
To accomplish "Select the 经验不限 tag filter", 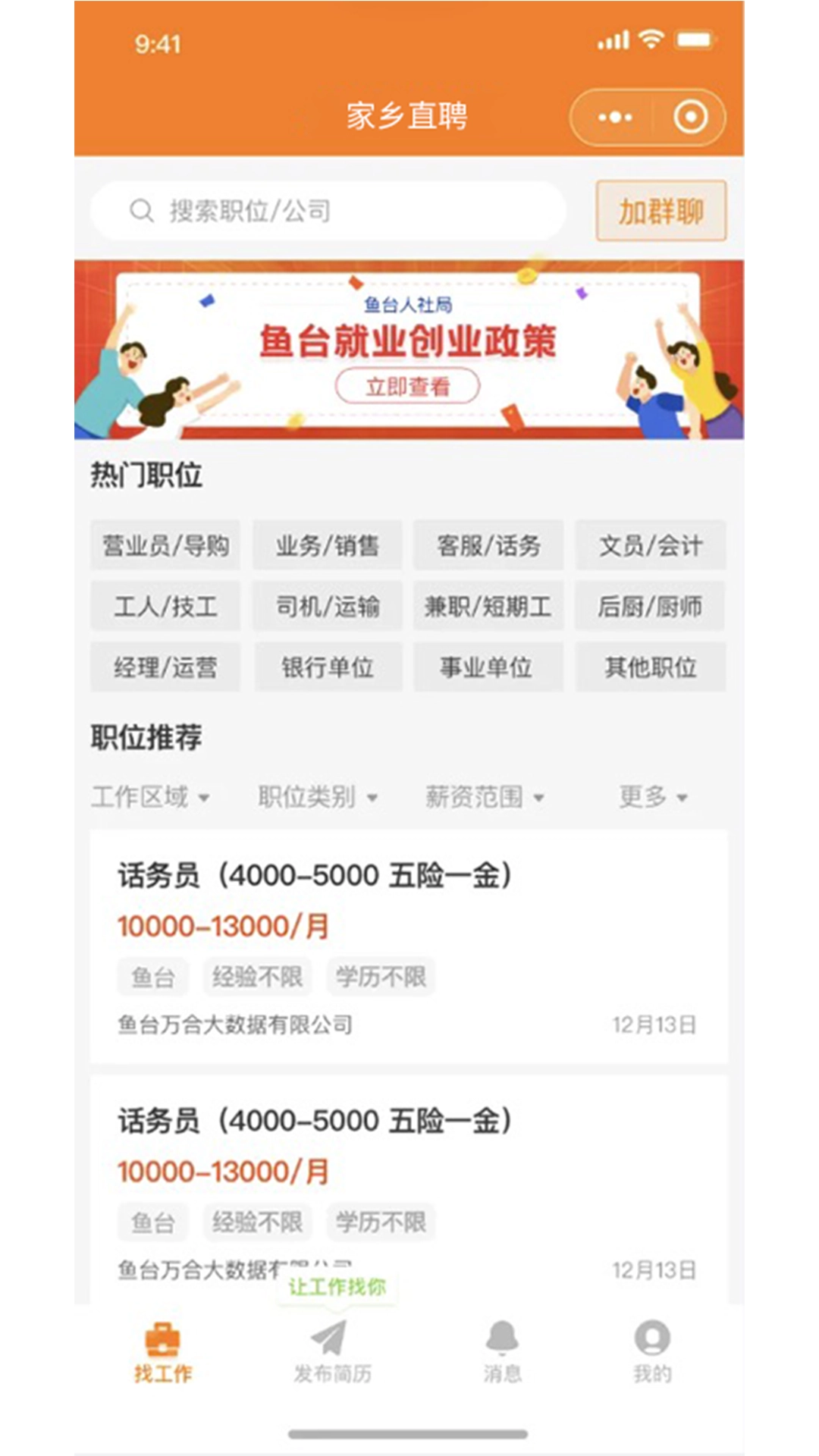I will point(258,977).
